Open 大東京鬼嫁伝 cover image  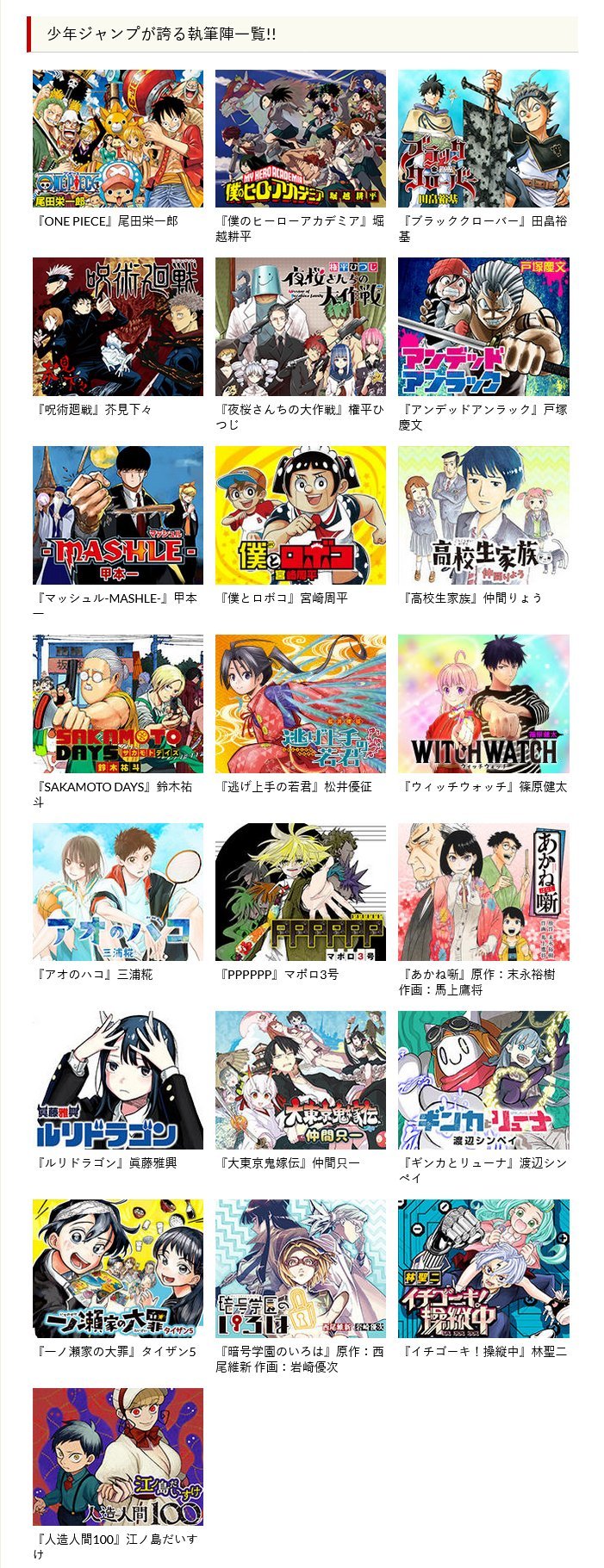click(x=301, y=1080)
